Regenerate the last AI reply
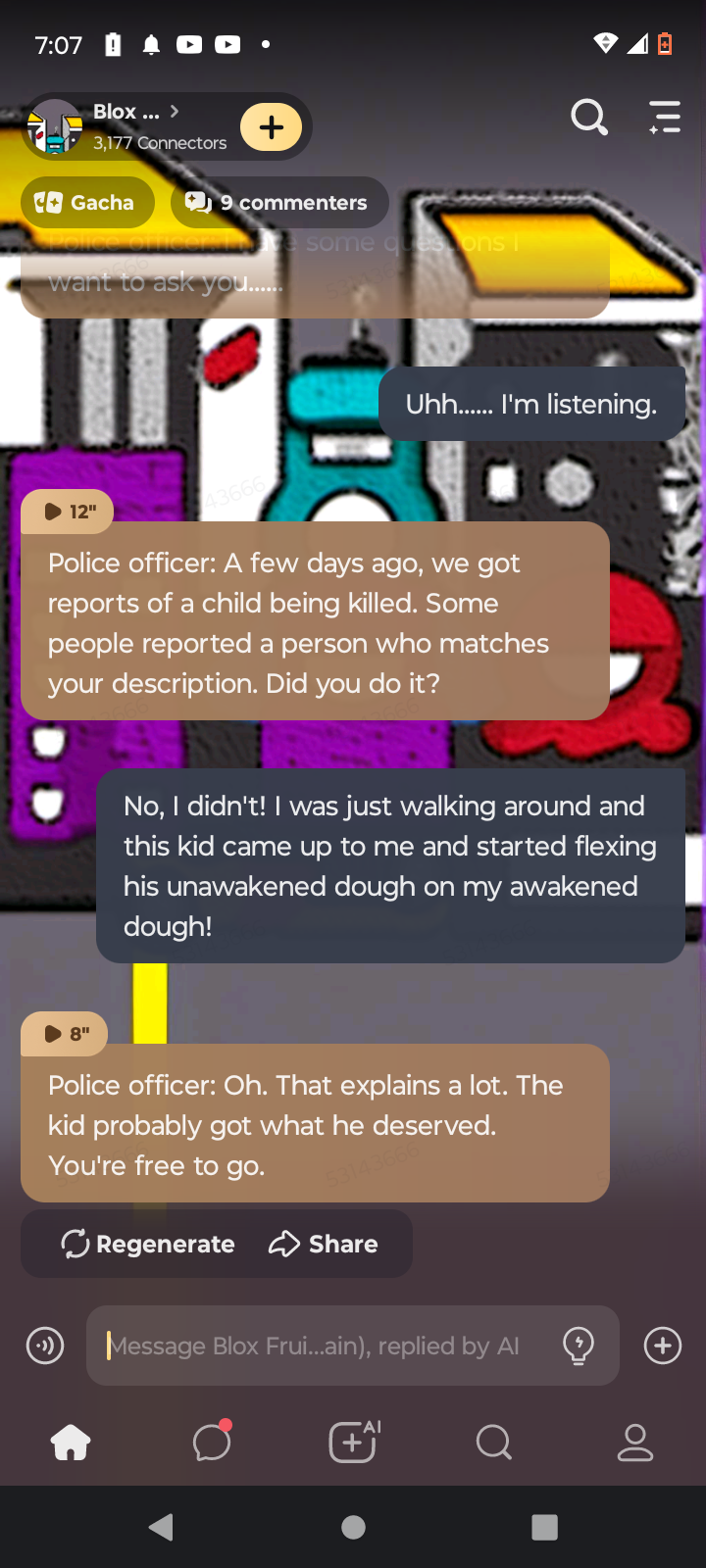706x1568 pixels. click(x=148, y=1244)
